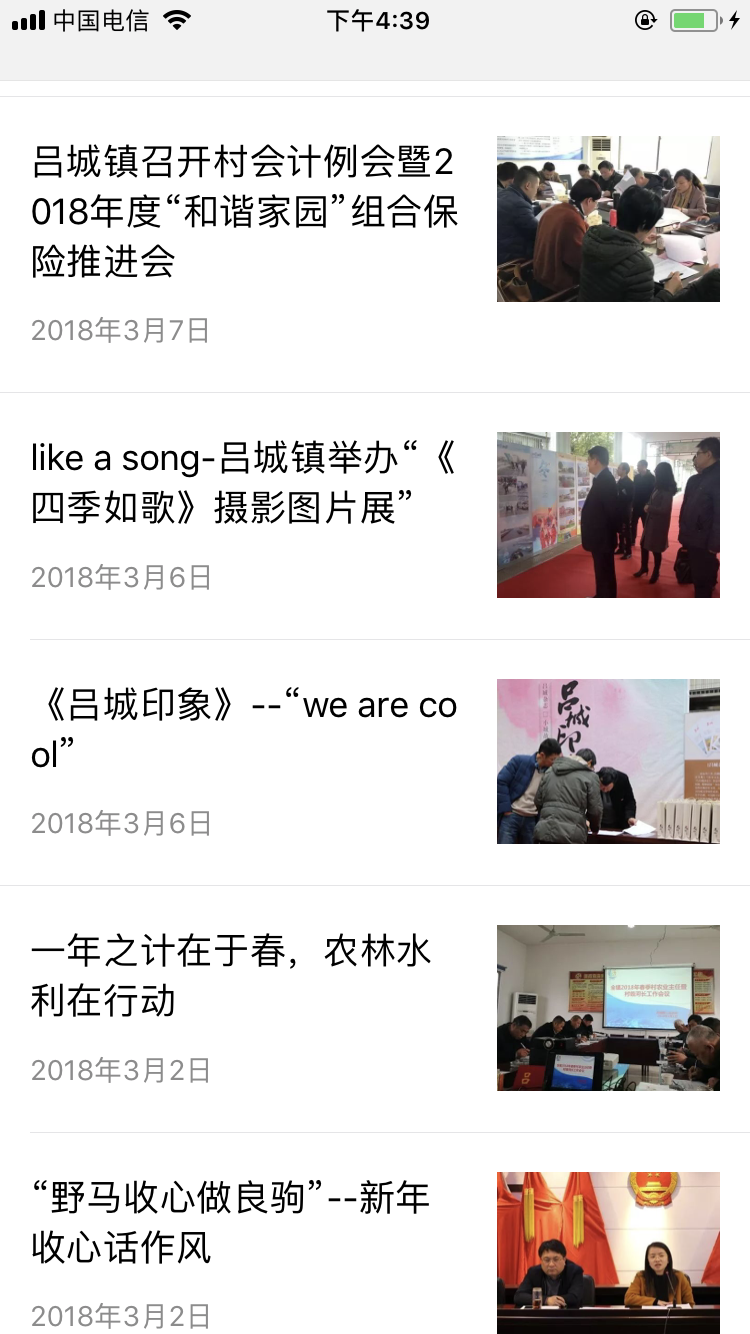Open the 《吕城印象》 we are cool article

(x=245, y=730)
